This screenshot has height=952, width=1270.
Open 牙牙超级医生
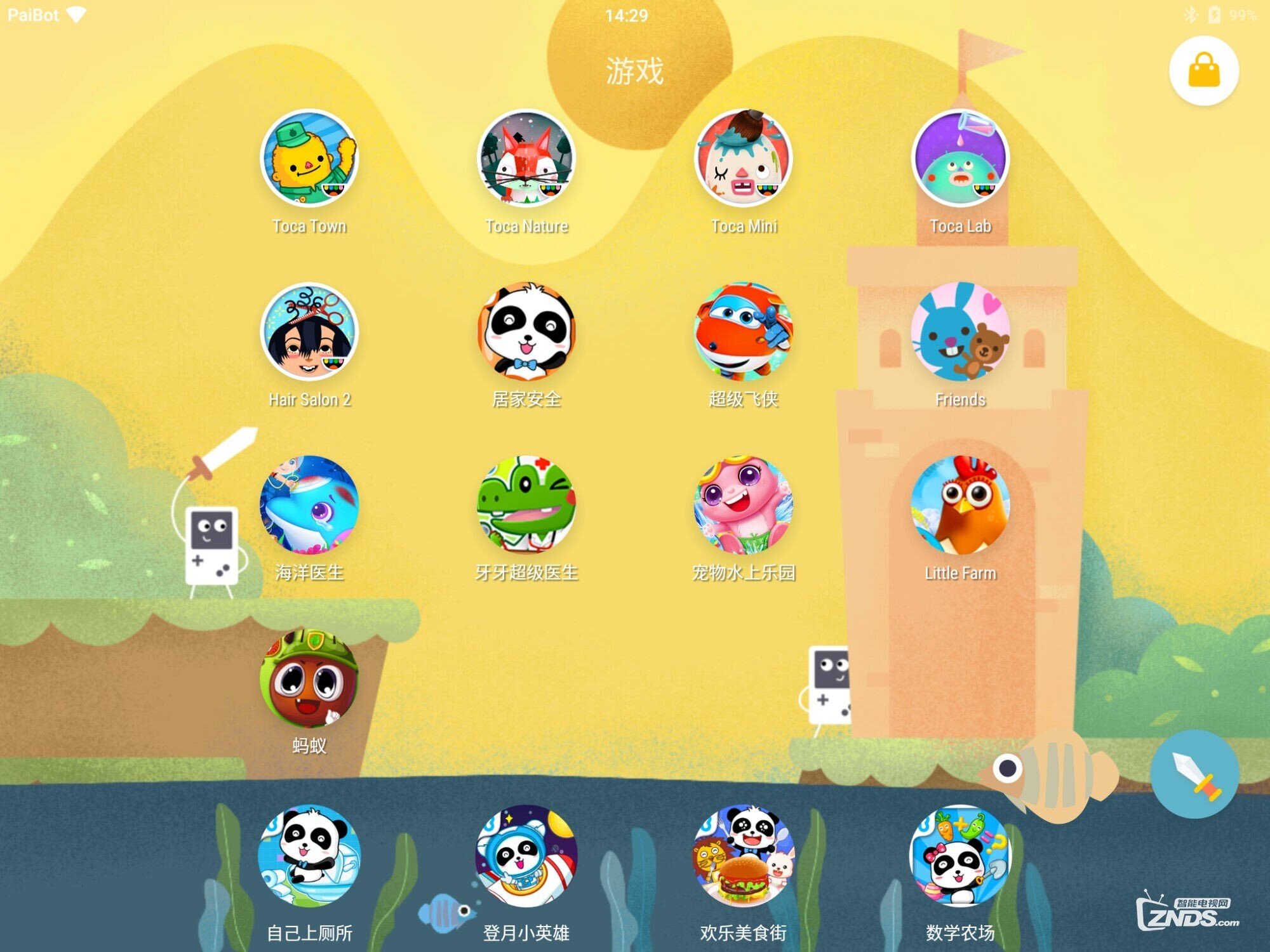pos(526,505)
